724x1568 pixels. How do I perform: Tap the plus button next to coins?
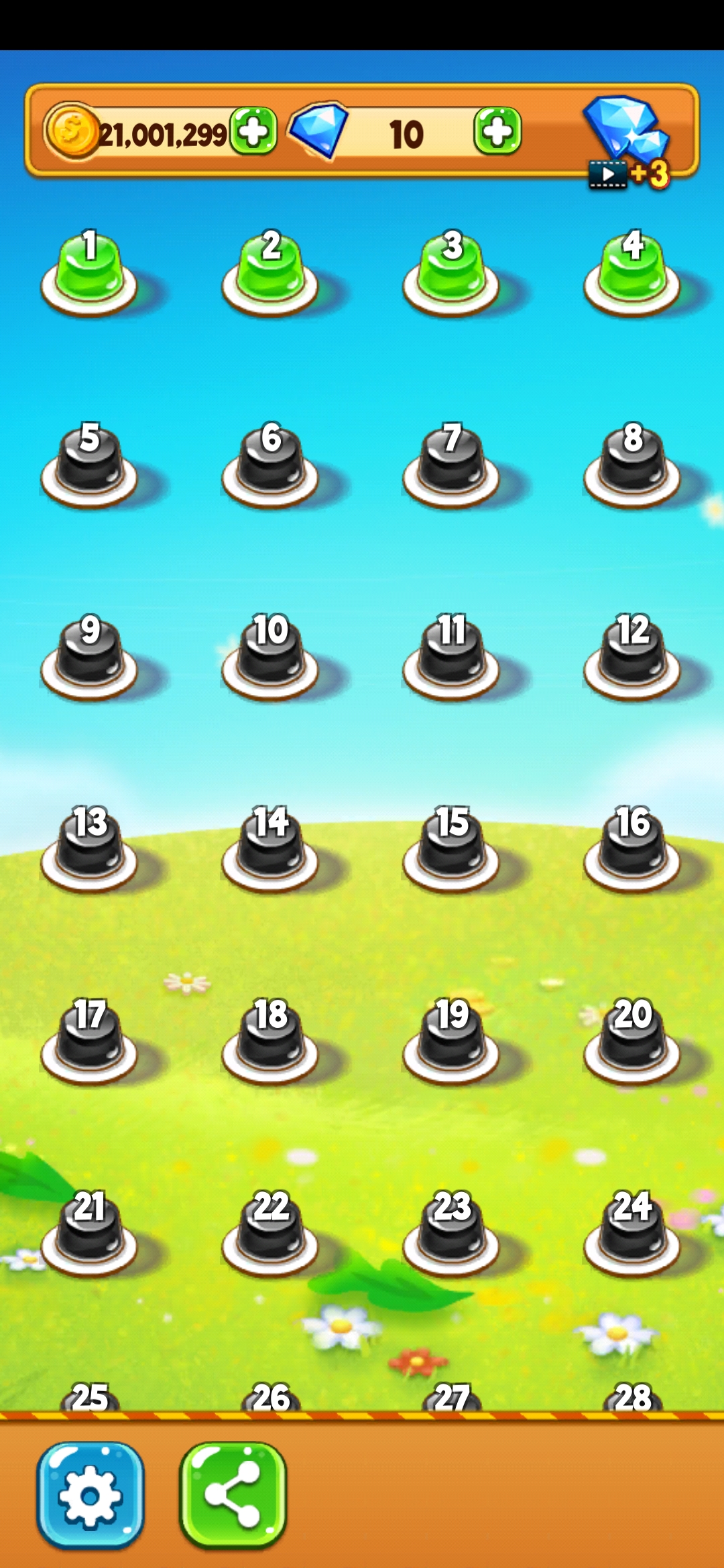coord(253,131)
